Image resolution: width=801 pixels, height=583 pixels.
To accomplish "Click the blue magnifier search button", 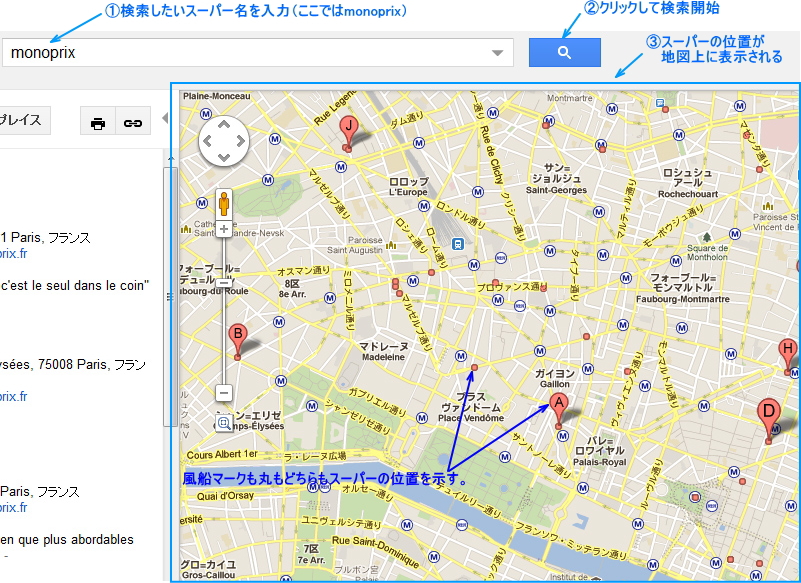I will point(564,53).
